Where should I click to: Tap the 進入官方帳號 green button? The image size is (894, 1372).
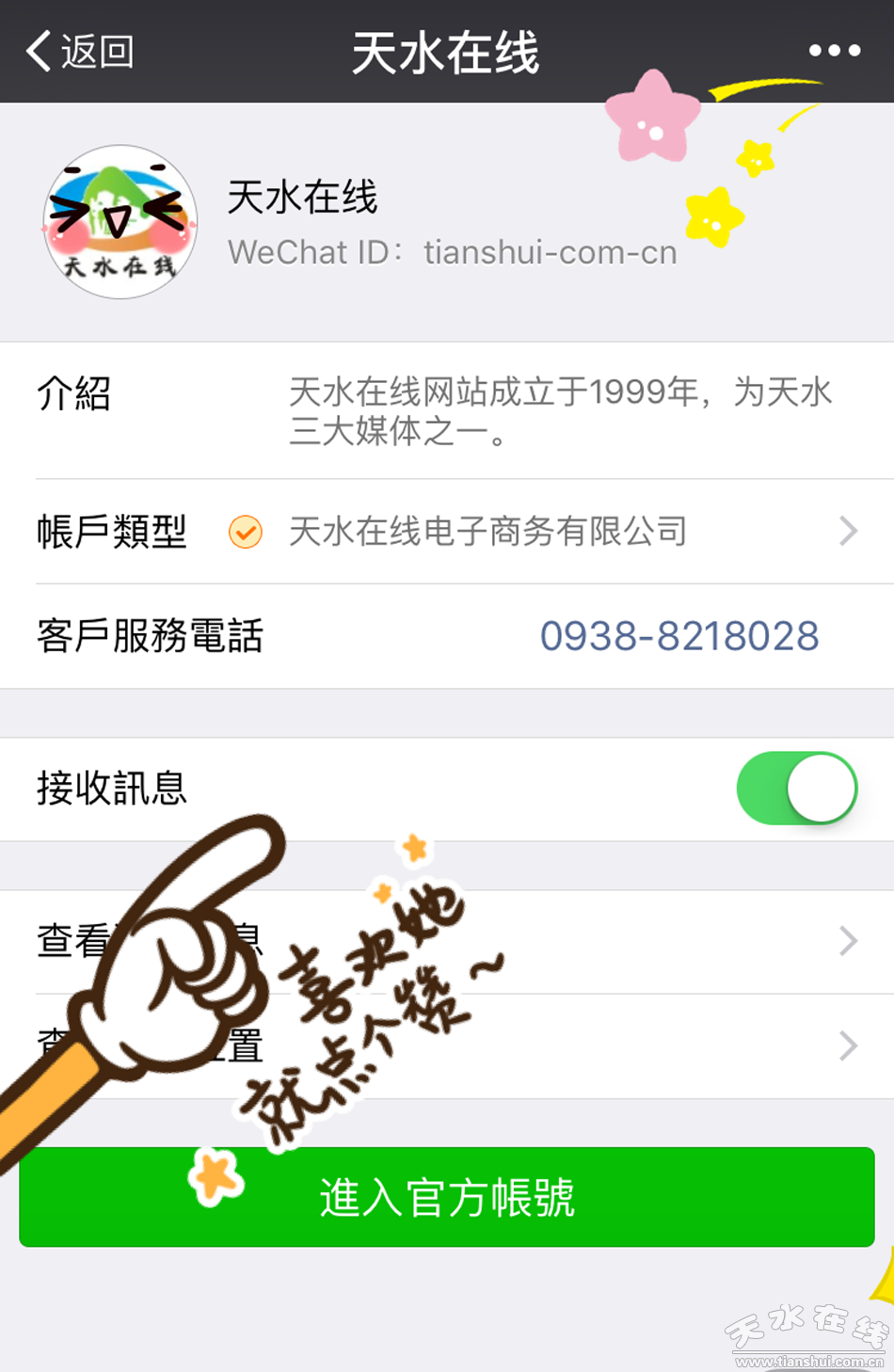447,1197
